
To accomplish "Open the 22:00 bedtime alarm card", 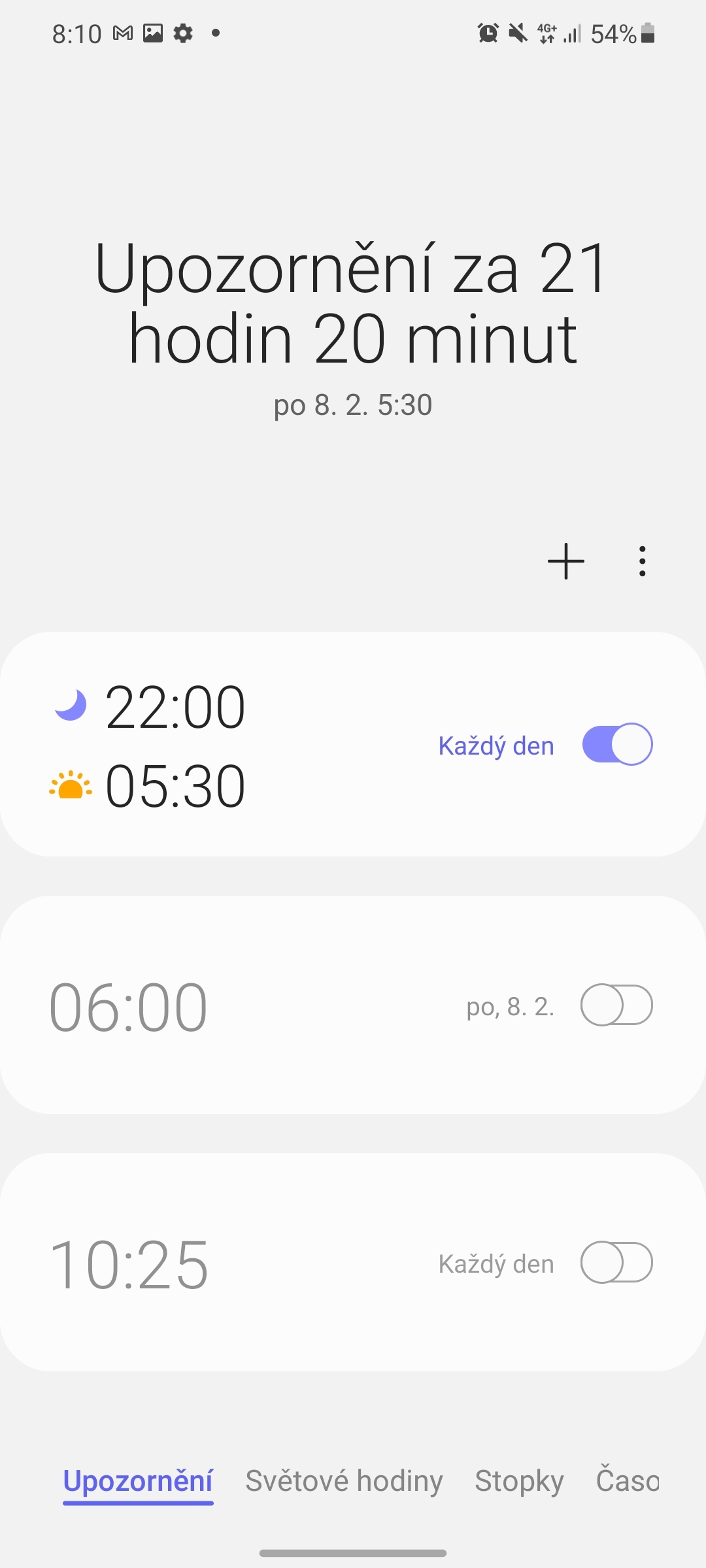I will pos(261,745).
